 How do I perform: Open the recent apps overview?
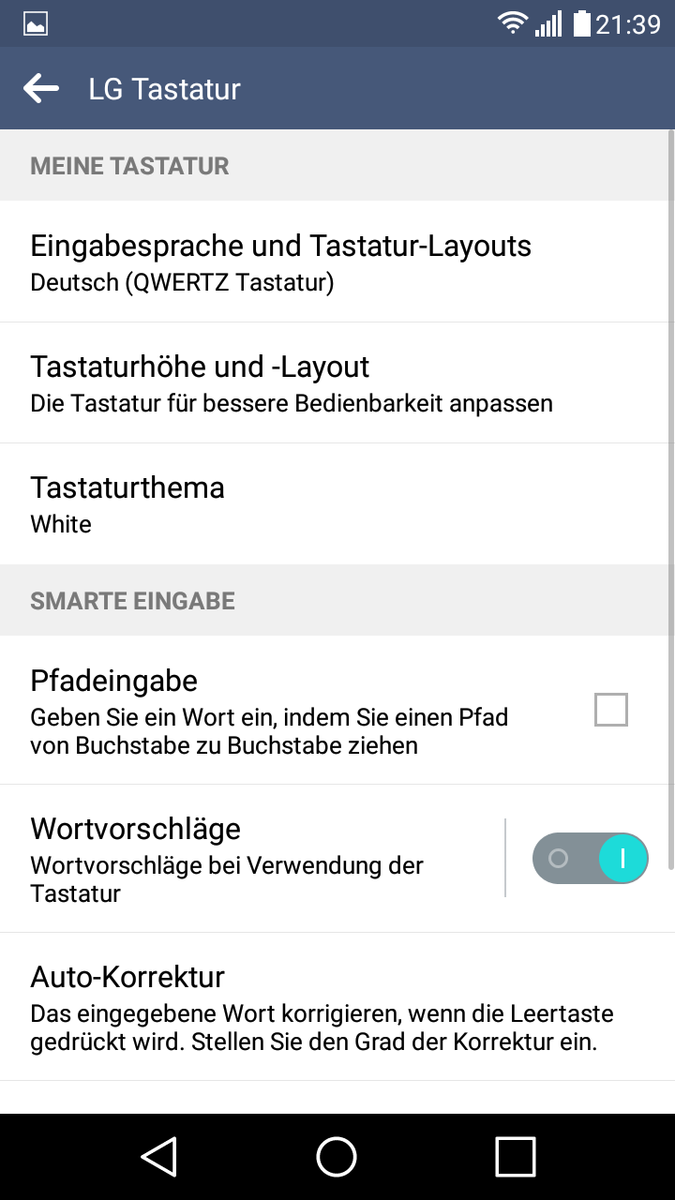pyautogui.click(x=515, y=1157)
